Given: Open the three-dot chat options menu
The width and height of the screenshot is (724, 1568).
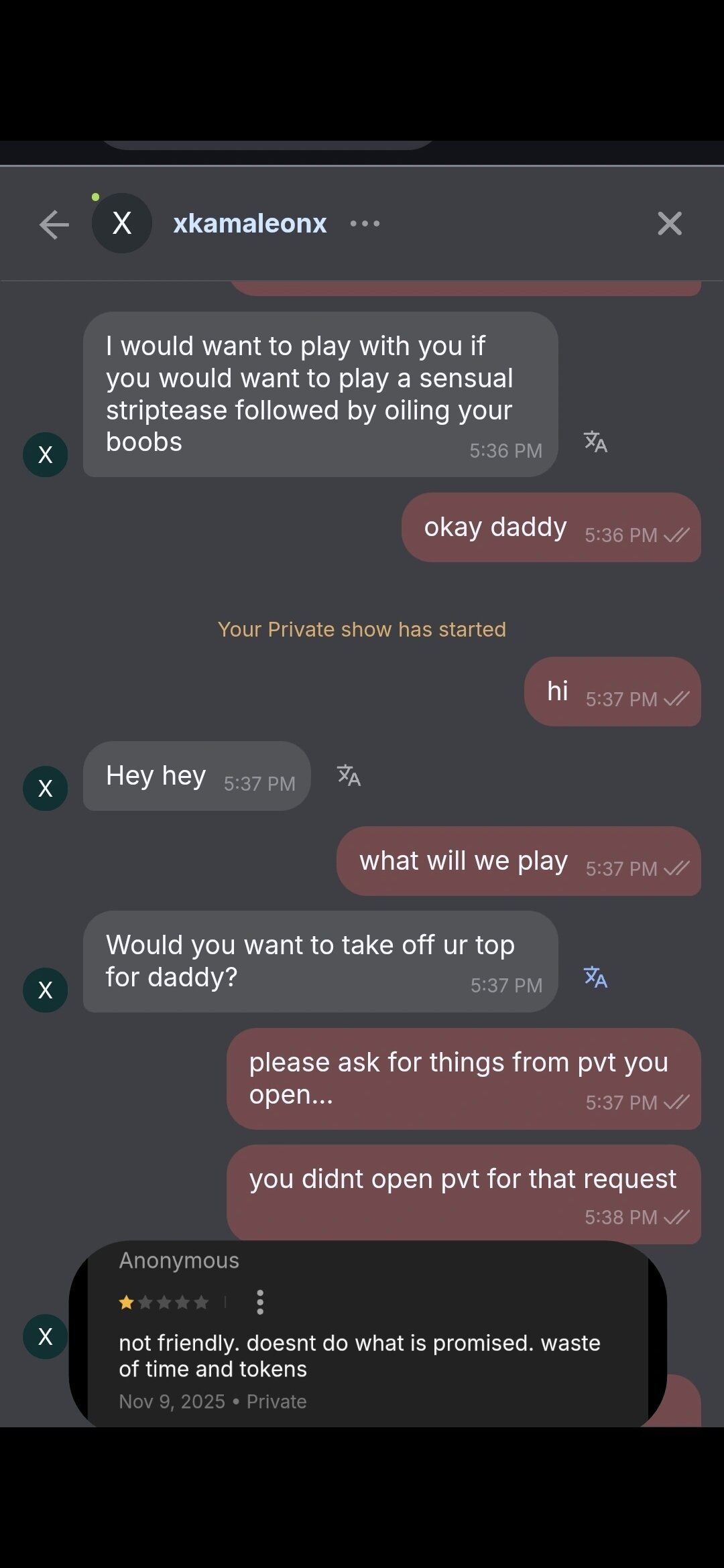Looking at the screenshot, I should click(x=365, y=224).
